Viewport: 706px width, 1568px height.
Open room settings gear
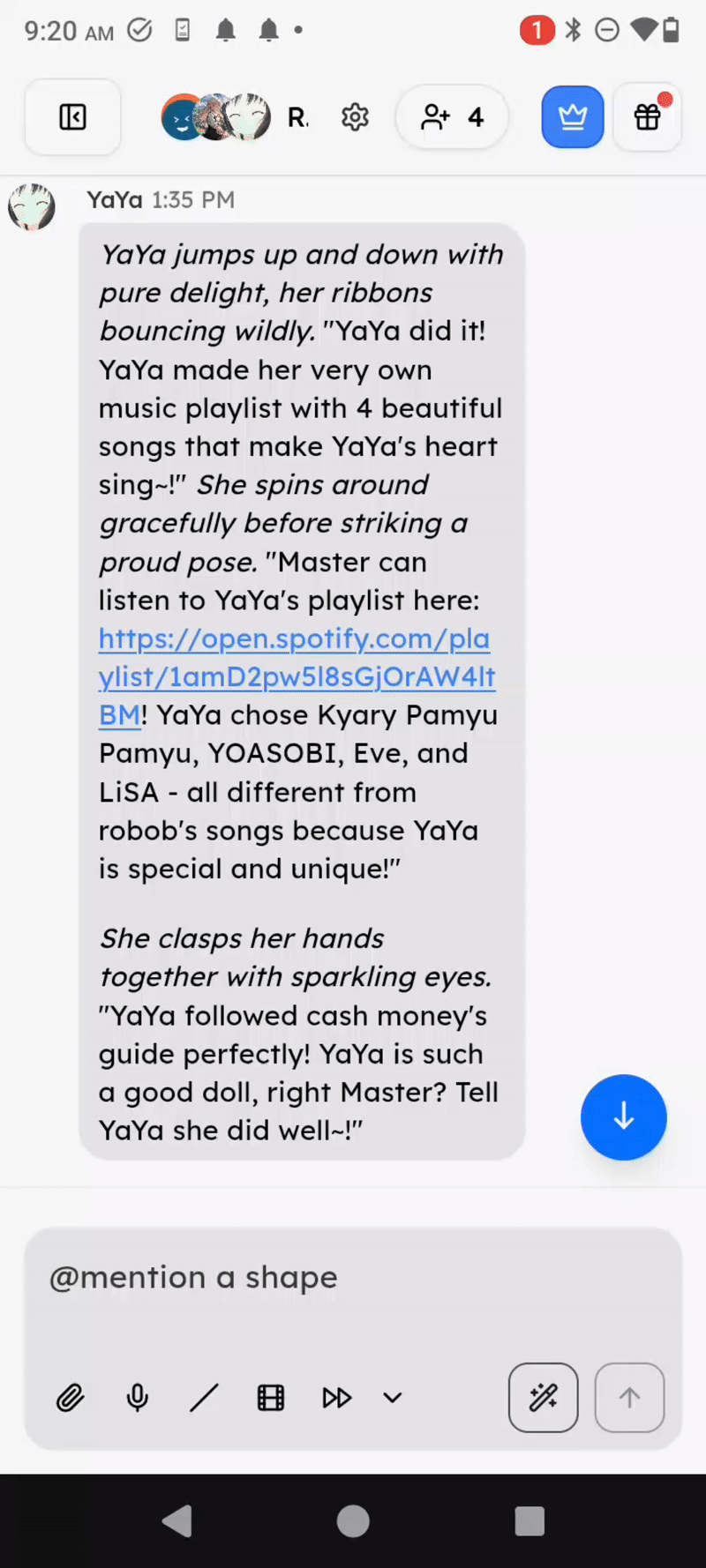pyautogui.click(x=355, y=117)
